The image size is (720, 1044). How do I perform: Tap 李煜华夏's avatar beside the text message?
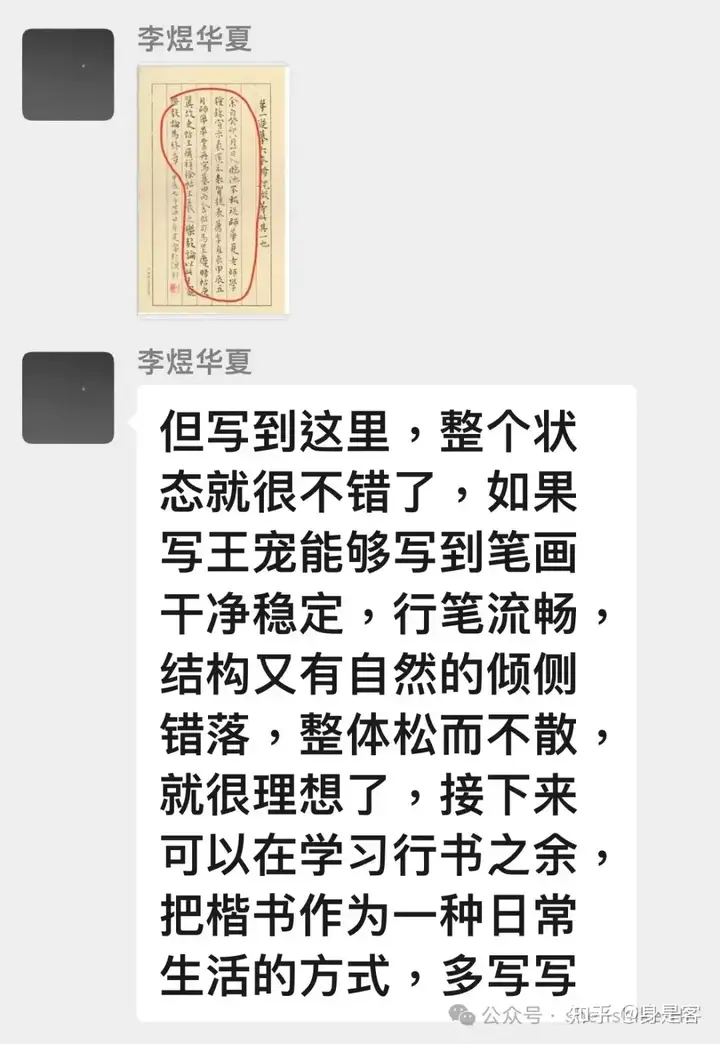[x=68, y=397]
